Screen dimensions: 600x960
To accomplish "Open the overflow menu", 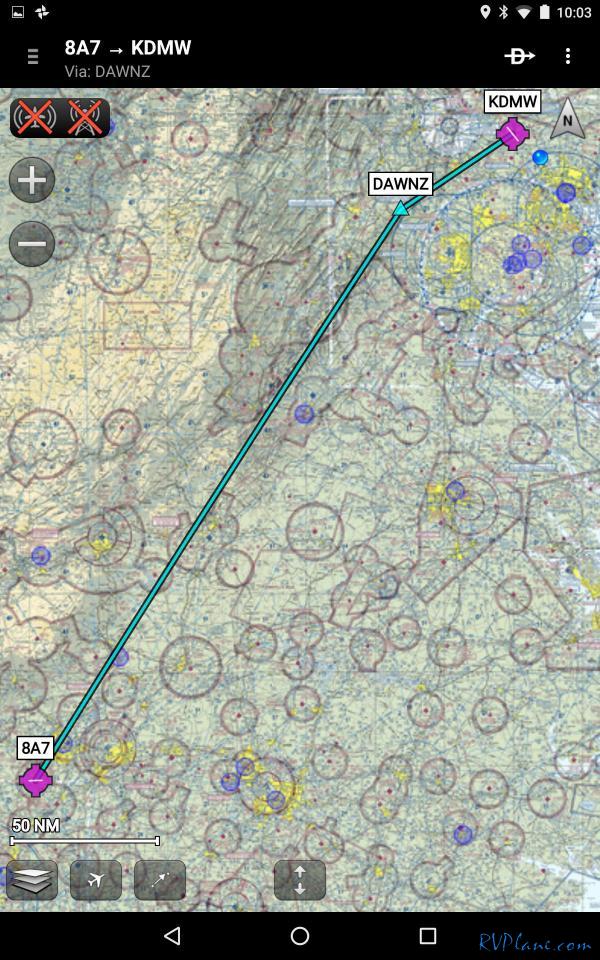I will [x=568, y=56].
